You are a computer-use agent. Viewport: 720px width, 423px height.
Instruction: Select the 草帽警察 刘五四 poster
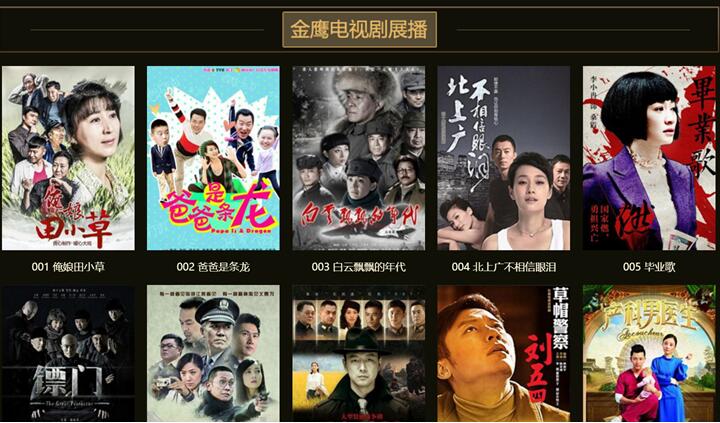pos(503,353)
